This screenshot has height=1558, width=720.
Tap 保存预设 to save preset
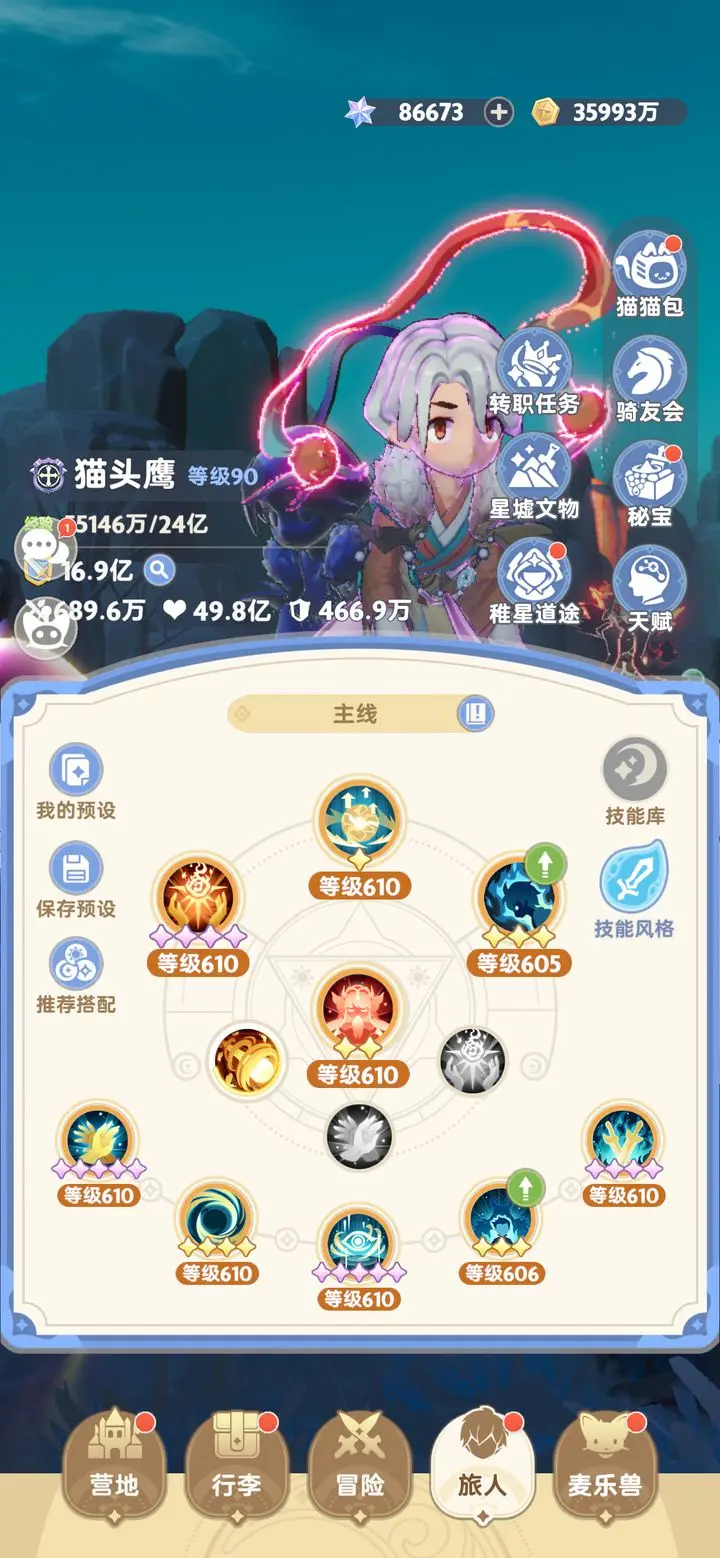tap(76, 877)
